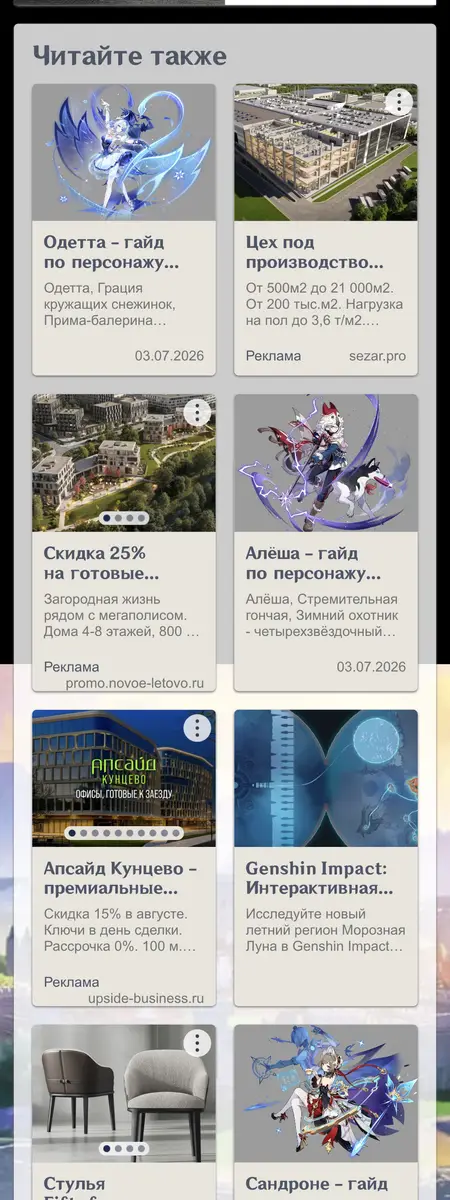The image size is (450, 1200).
Task: Open the Одетта character guide card
Action: (x=124, y=230)
